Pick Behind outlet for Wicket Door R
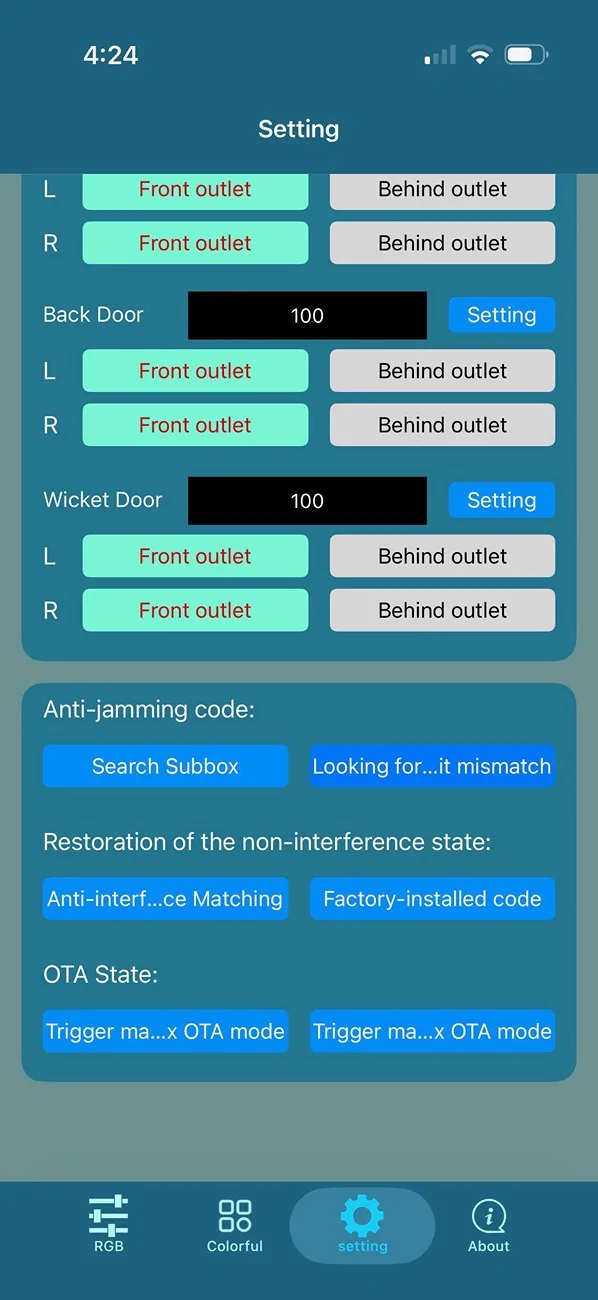Image resolution: width=598 pixels, height=1300 pixels. click(x=442, y=610)
